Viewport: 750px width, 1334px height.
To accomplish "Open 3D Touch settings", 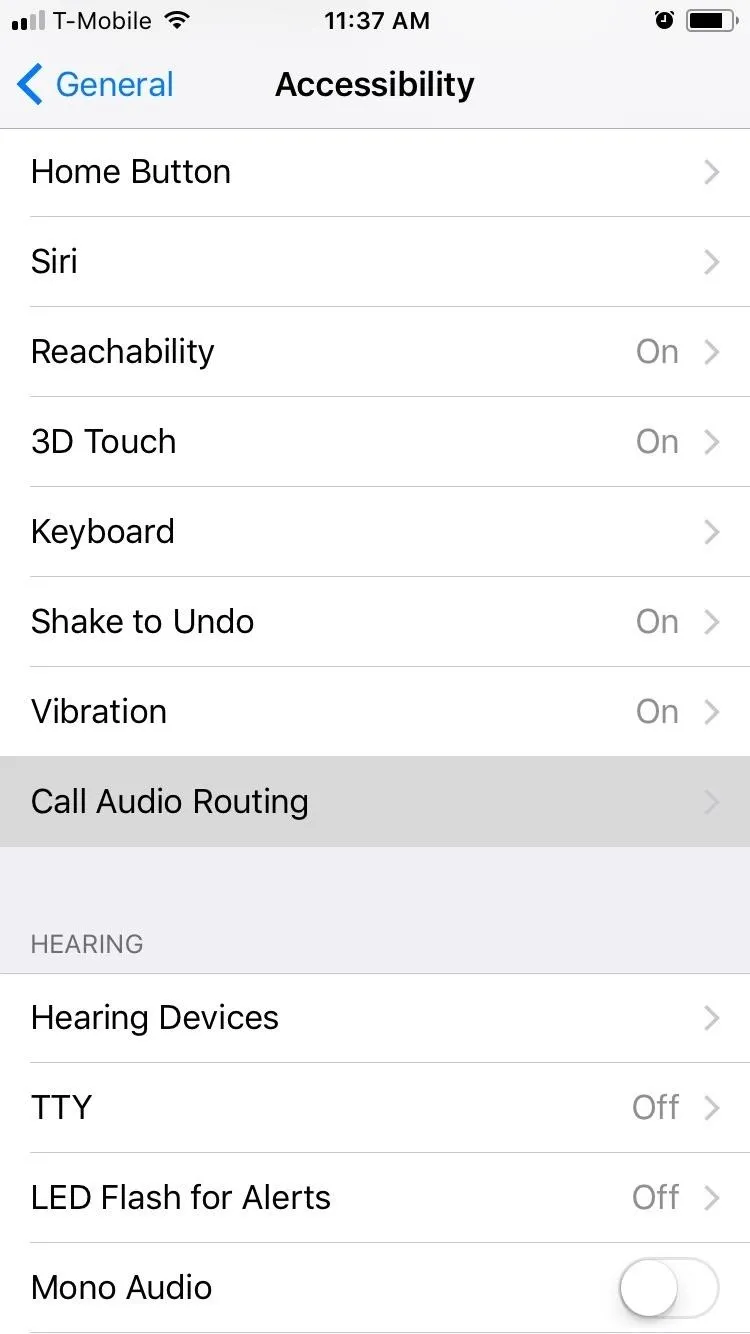I will (x=375, y=442).
